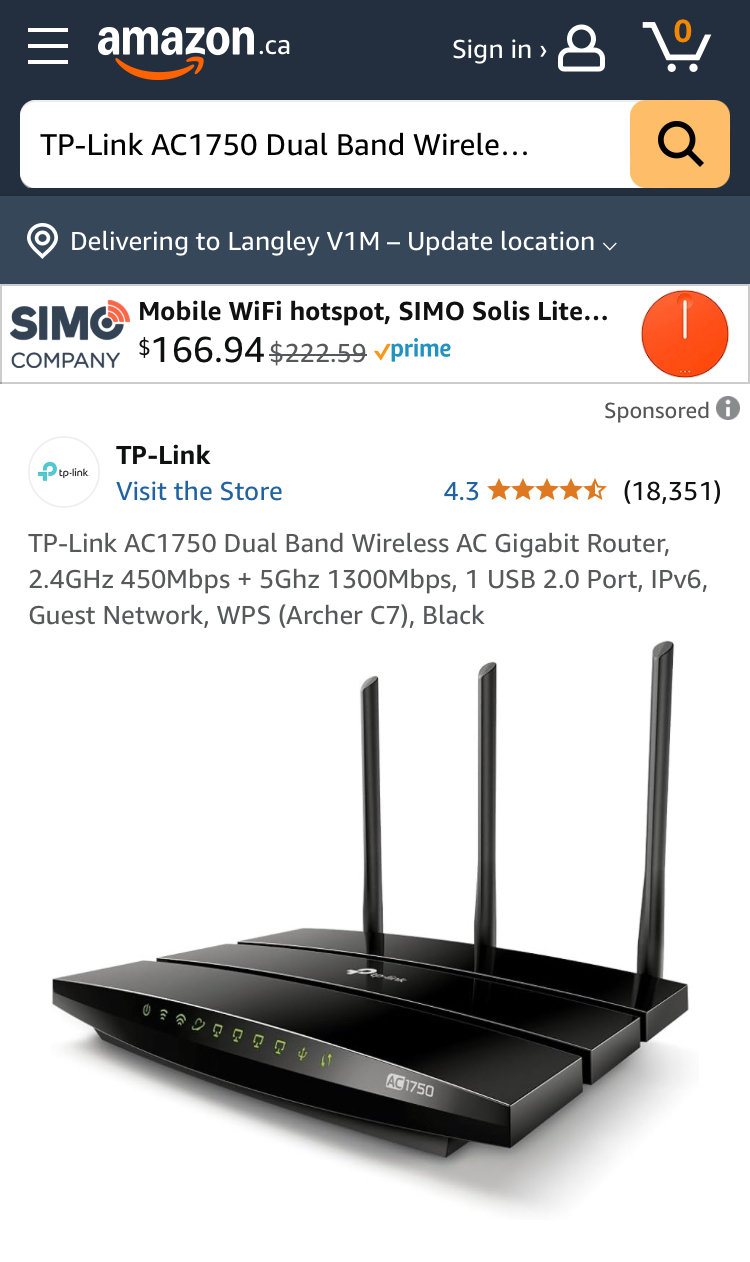Open the 4.3 star ratings reviews

582,491
